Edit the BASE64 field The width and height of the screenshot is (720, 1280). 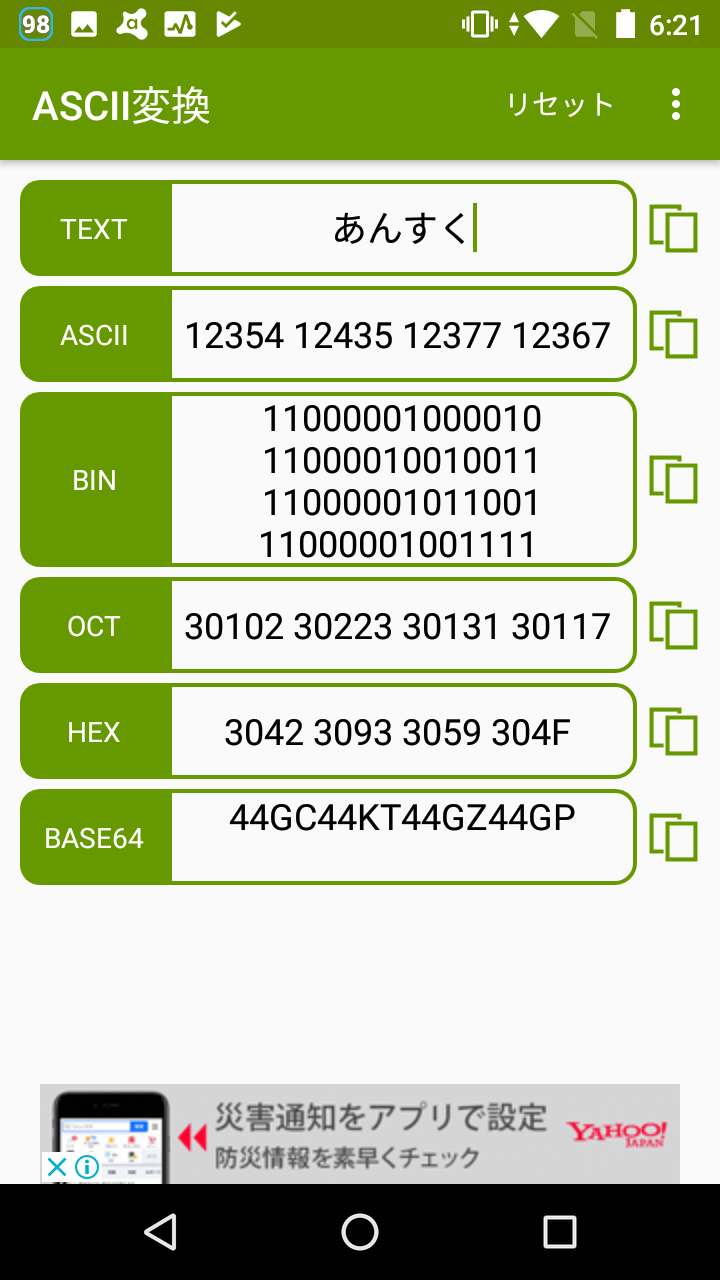tap(402, 837)
